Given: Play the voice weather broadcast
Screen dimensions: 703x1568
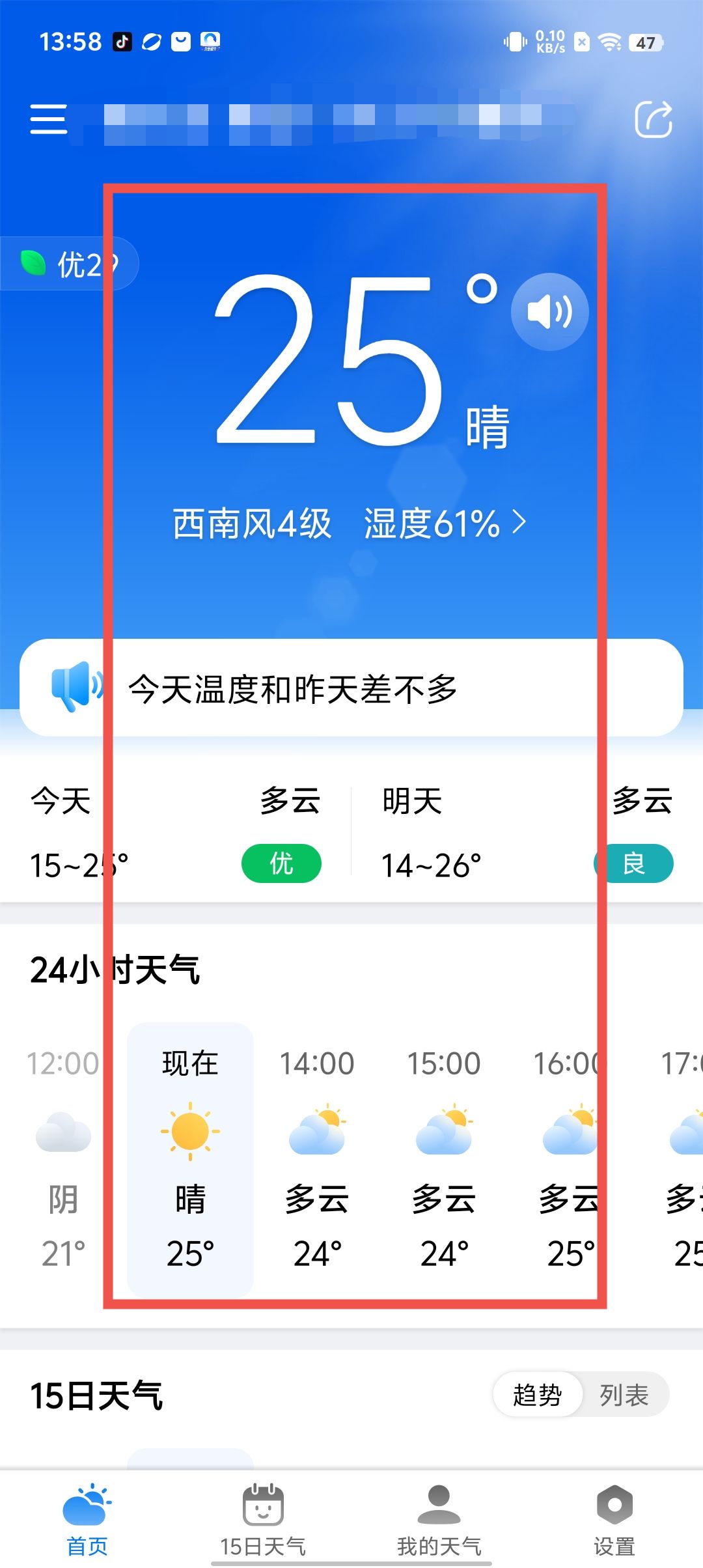Looking at the screenshot, I should [x=549, y=312].
